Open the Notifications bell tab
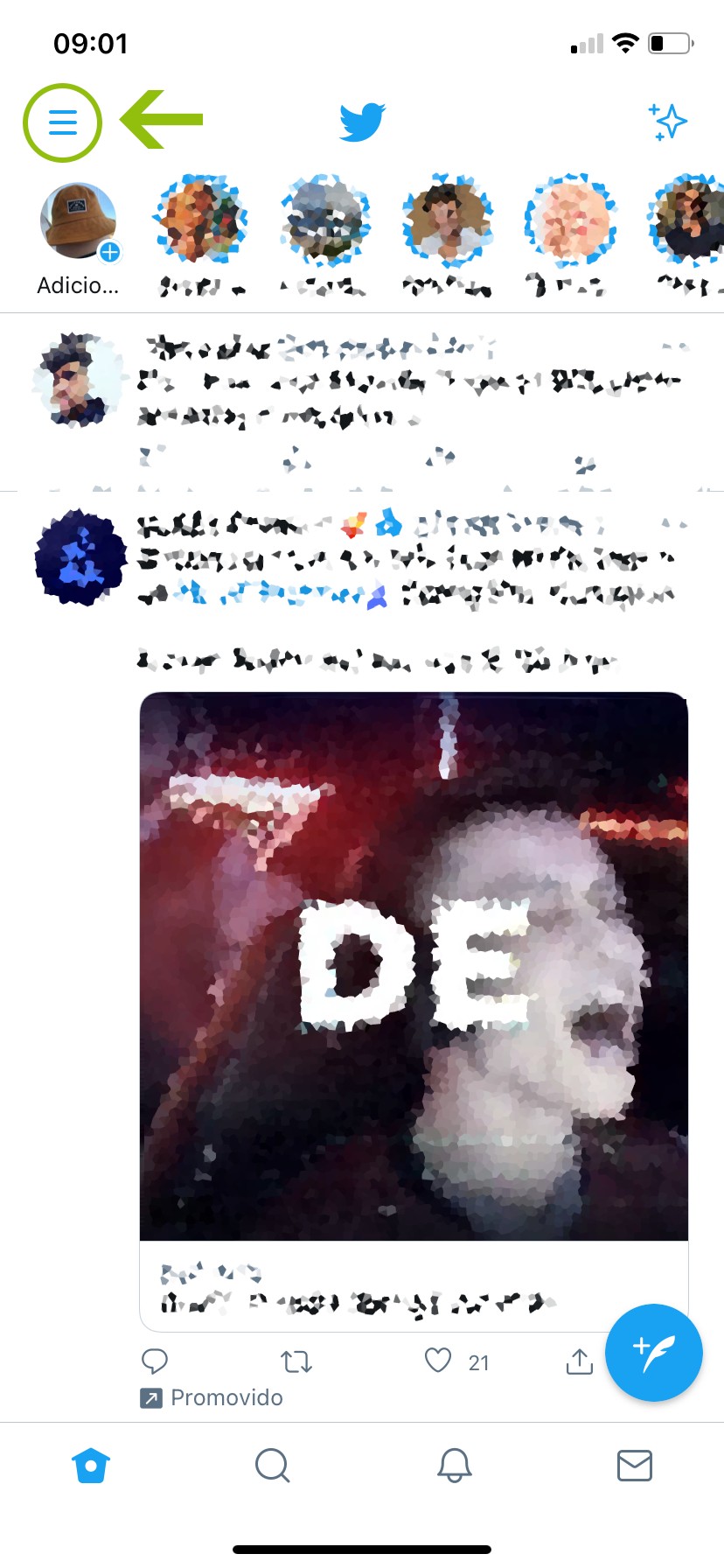The width and height of the screenshot is (724, 1568). tap(454, 1465)
